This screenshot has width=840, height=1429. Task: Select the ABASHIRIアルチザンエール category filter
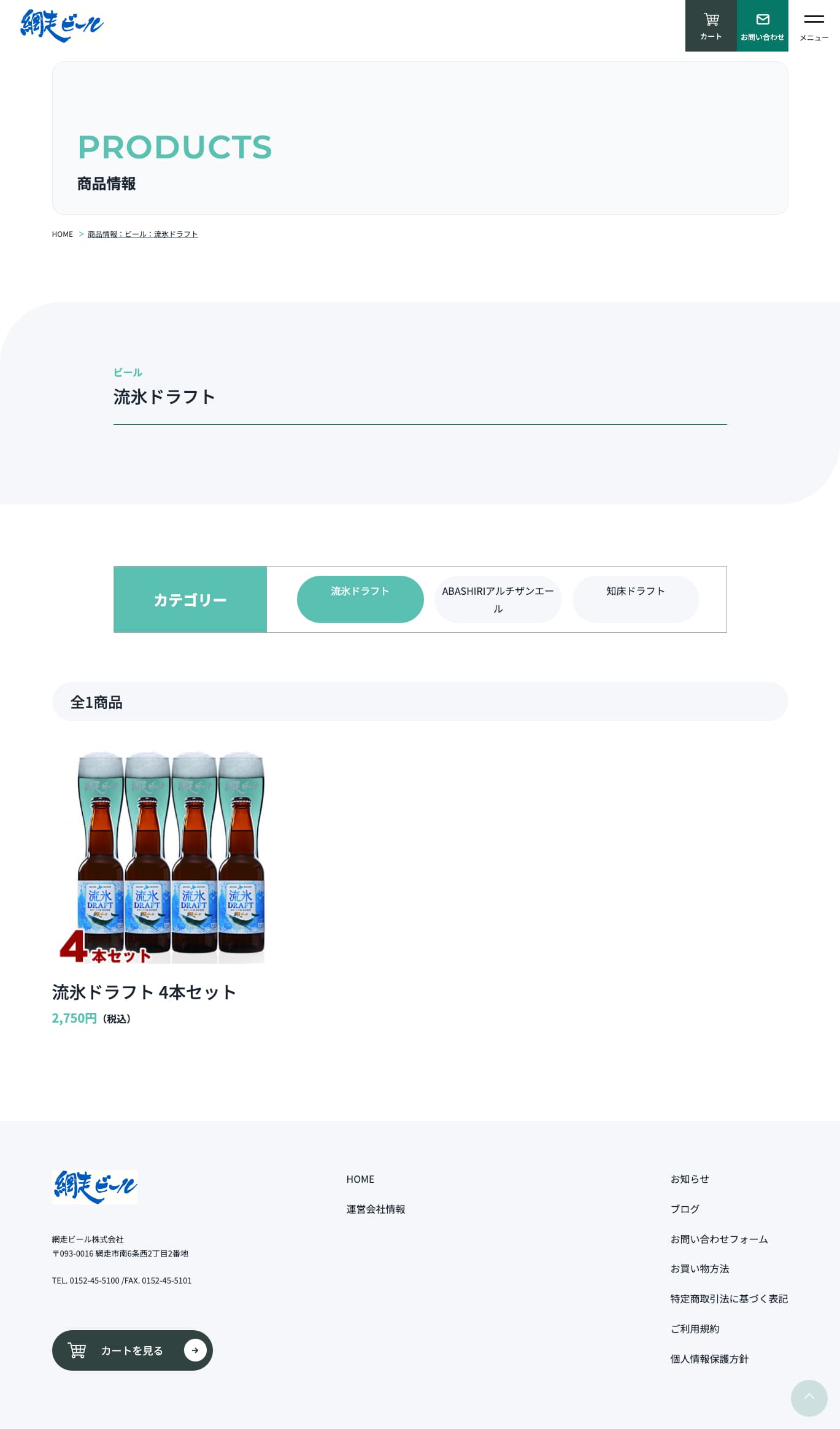tap(498, 599)
